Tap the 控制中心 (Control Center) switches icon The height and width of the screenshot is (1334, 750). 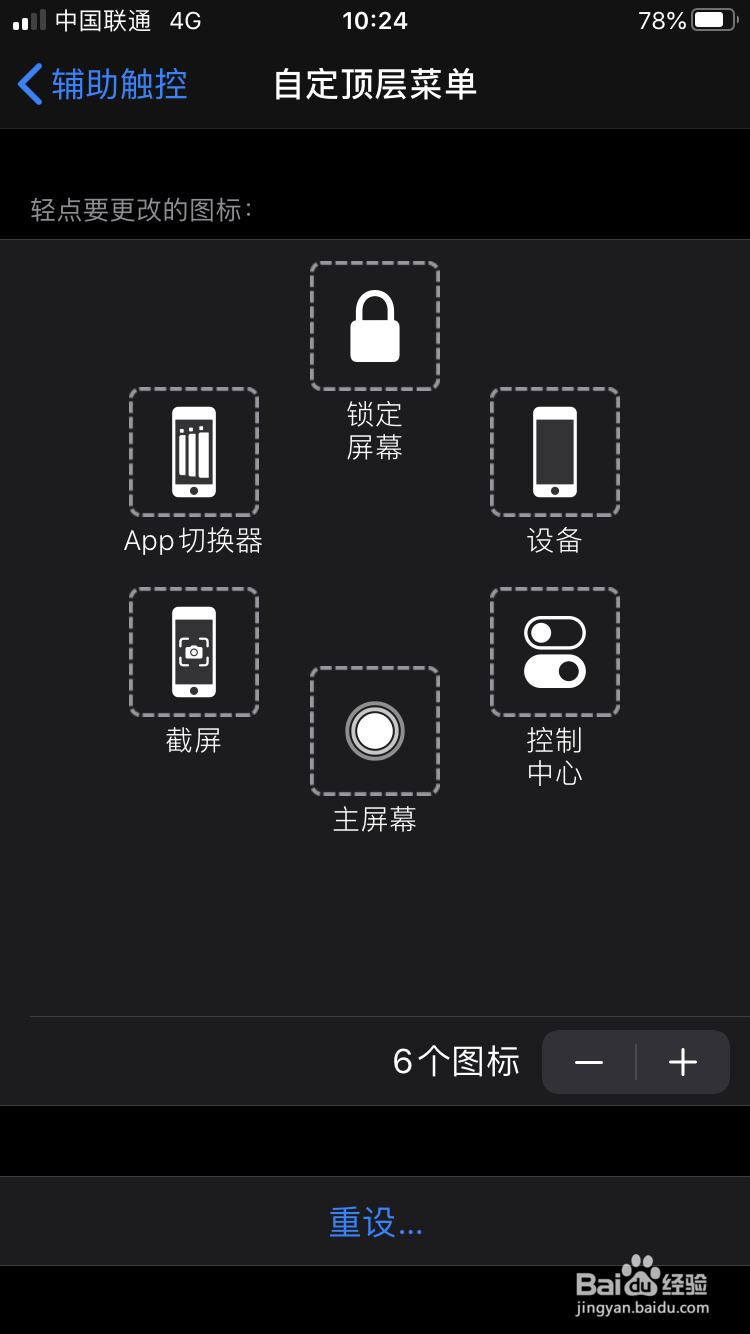point(555,651)
